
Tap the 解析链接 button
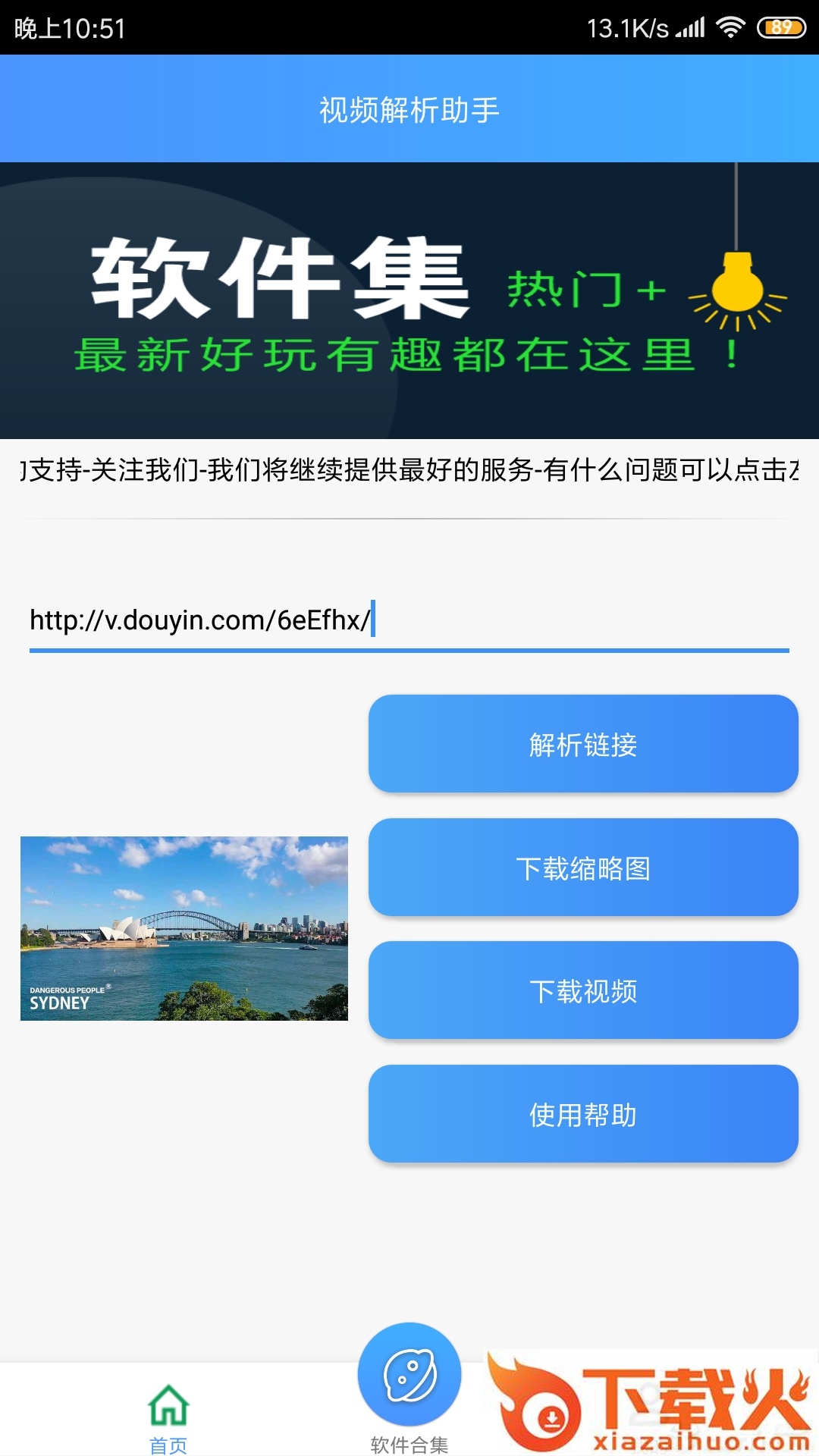582,744
